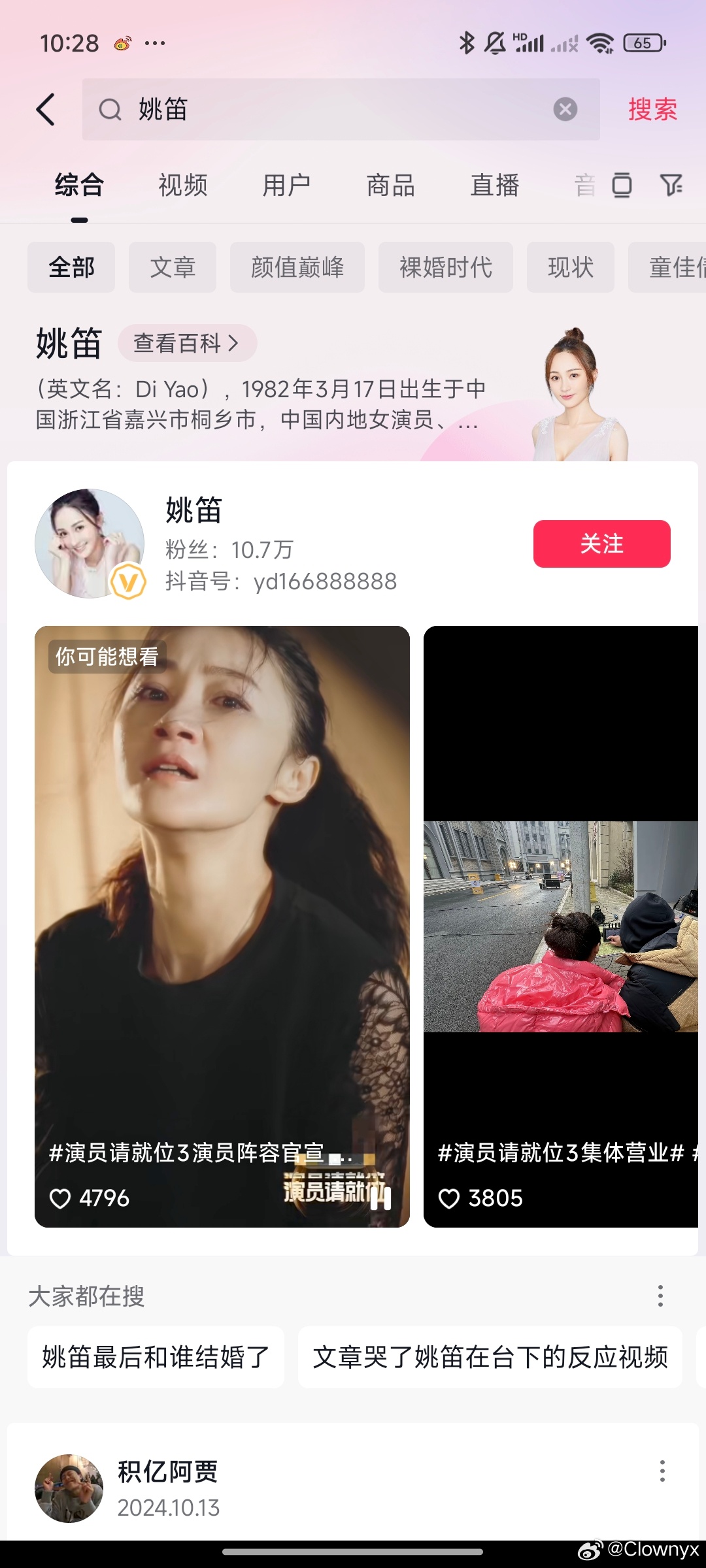Open the search filter icon
Screen dimensions: 706x1568
pyautogui.click(x=671, y=186)
